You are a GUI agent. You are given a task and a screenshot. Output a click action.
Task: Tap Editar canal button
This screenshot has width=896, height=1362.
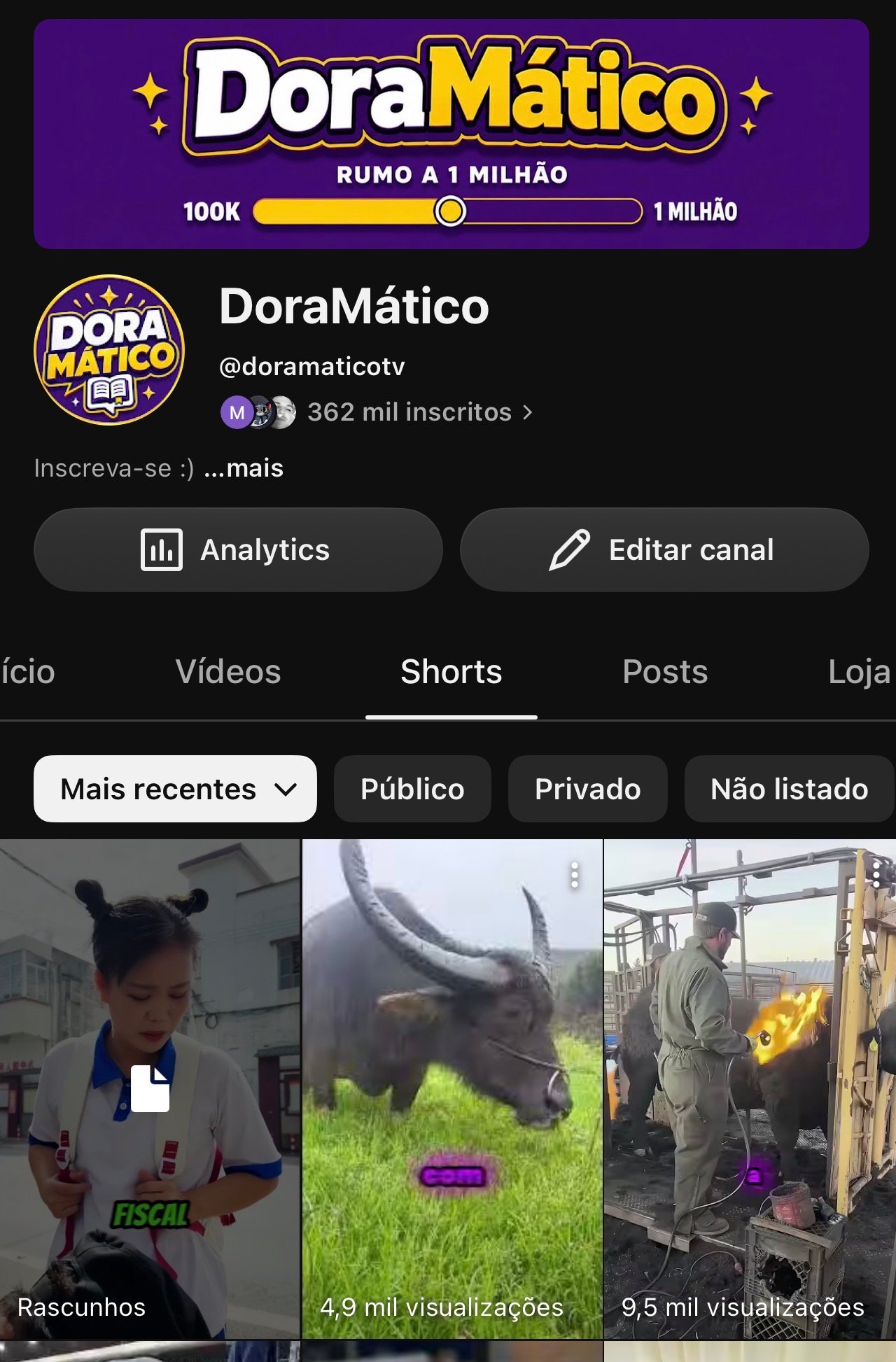(x=664, y=550)
